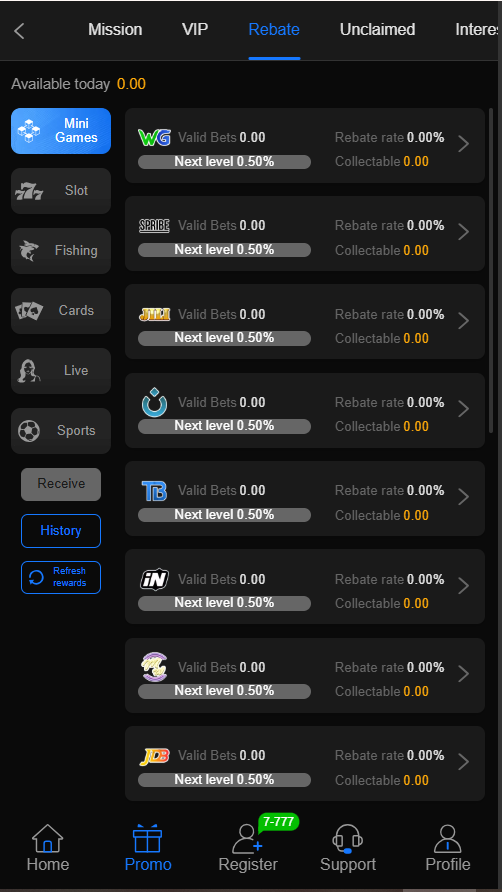Tap the Receive button
This screenshot has height=892, width=502.
pos(61,484)
